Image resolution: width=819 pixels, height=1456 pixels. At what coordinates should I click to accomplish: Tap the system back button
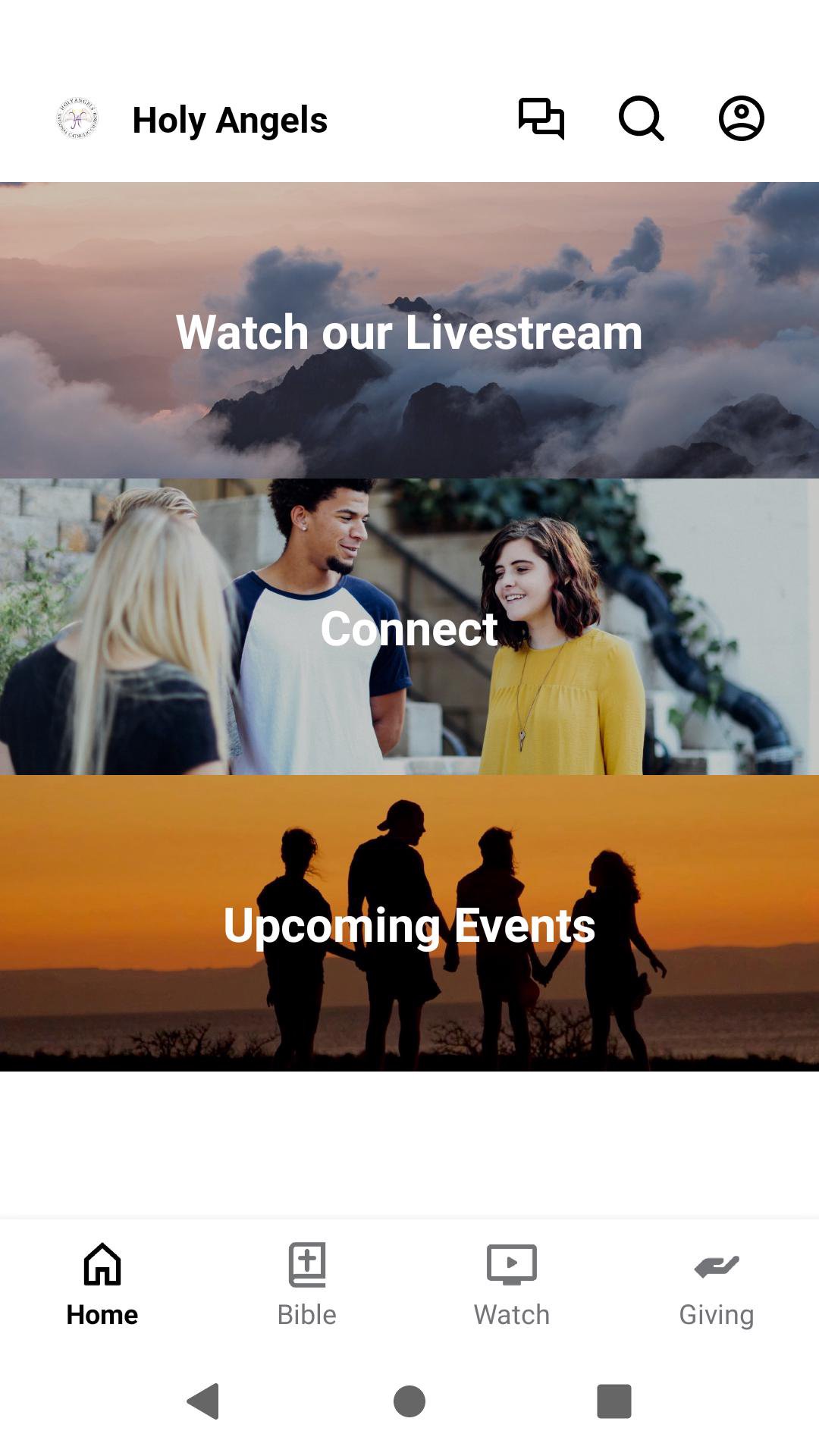click(203, 1401)
